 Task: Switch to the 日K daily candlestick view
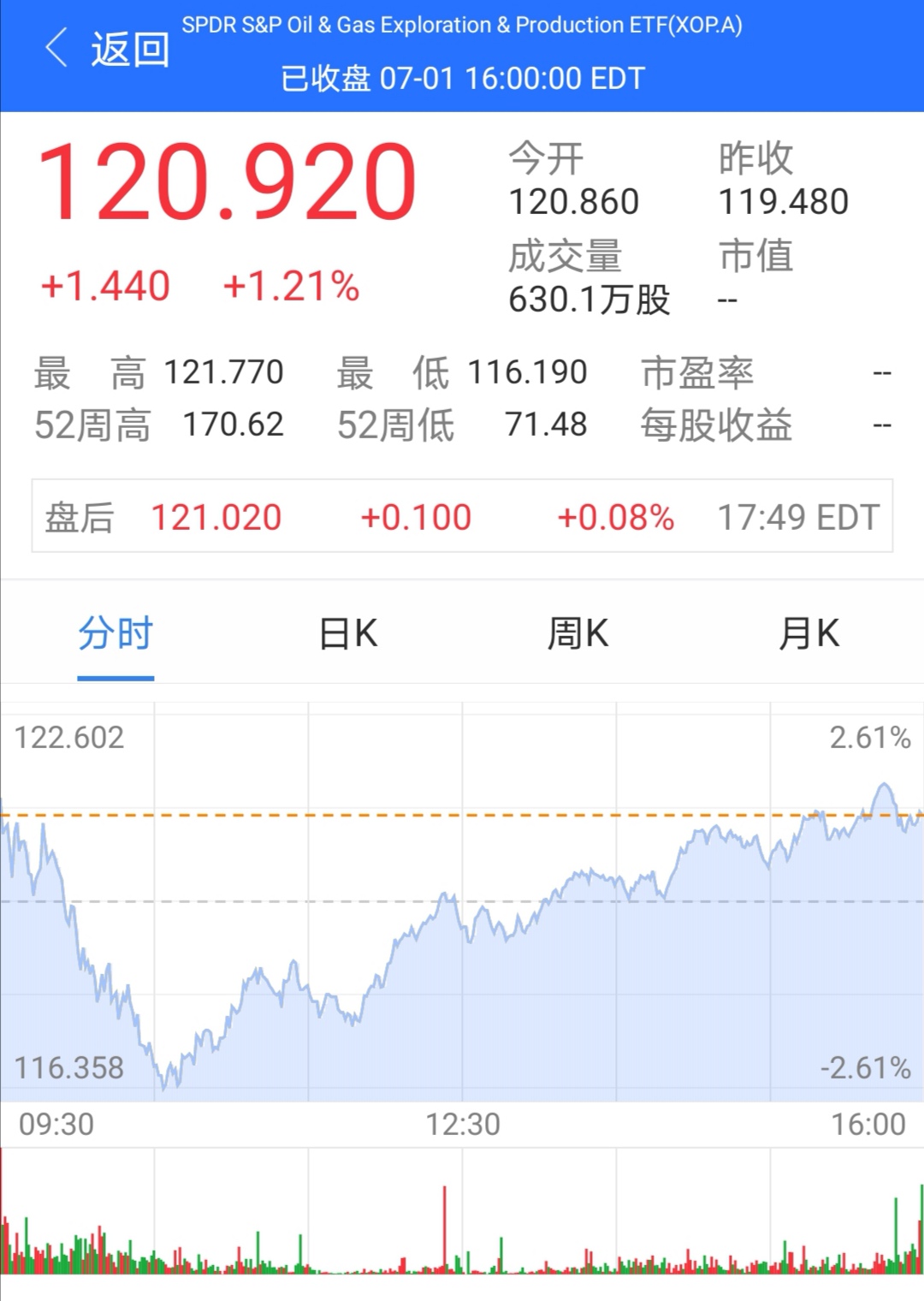coord(345,633)
